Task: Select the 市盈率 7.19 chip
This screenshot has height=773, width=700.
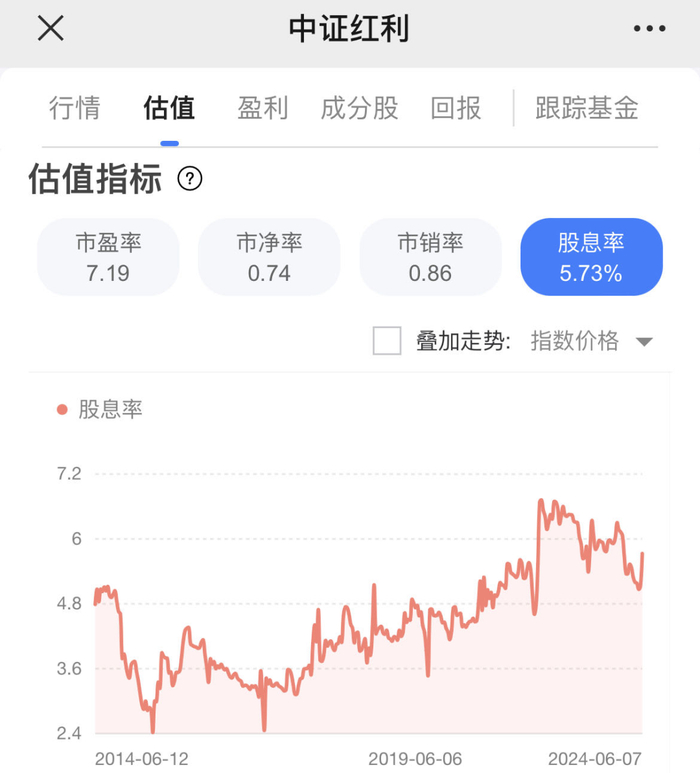Action: pyautogui.click(x=108, y=257)
